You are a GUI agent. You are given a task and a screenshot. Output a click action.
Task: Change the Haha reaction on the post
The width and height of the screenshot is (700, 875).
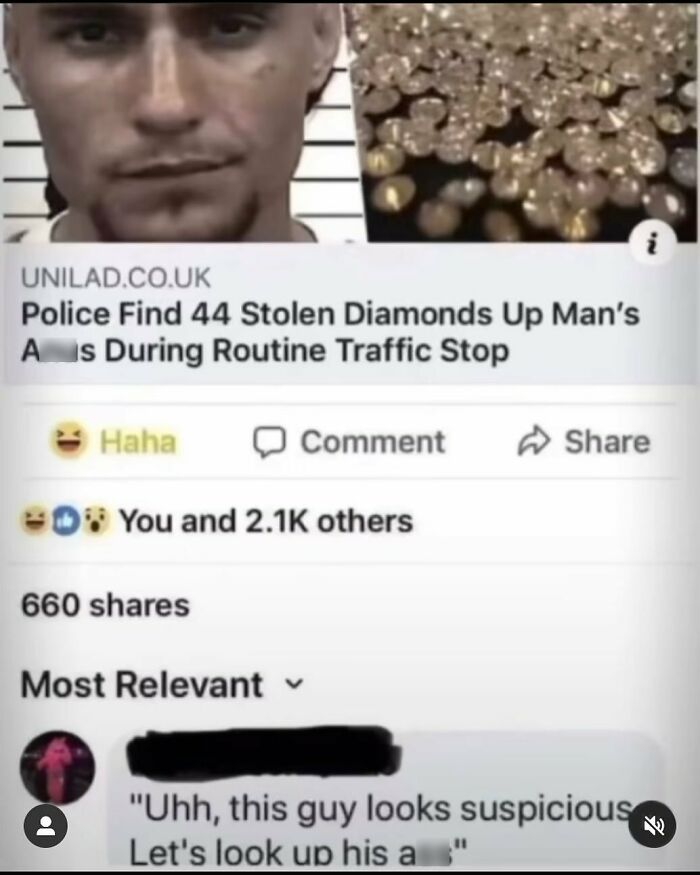click(113, 441)
